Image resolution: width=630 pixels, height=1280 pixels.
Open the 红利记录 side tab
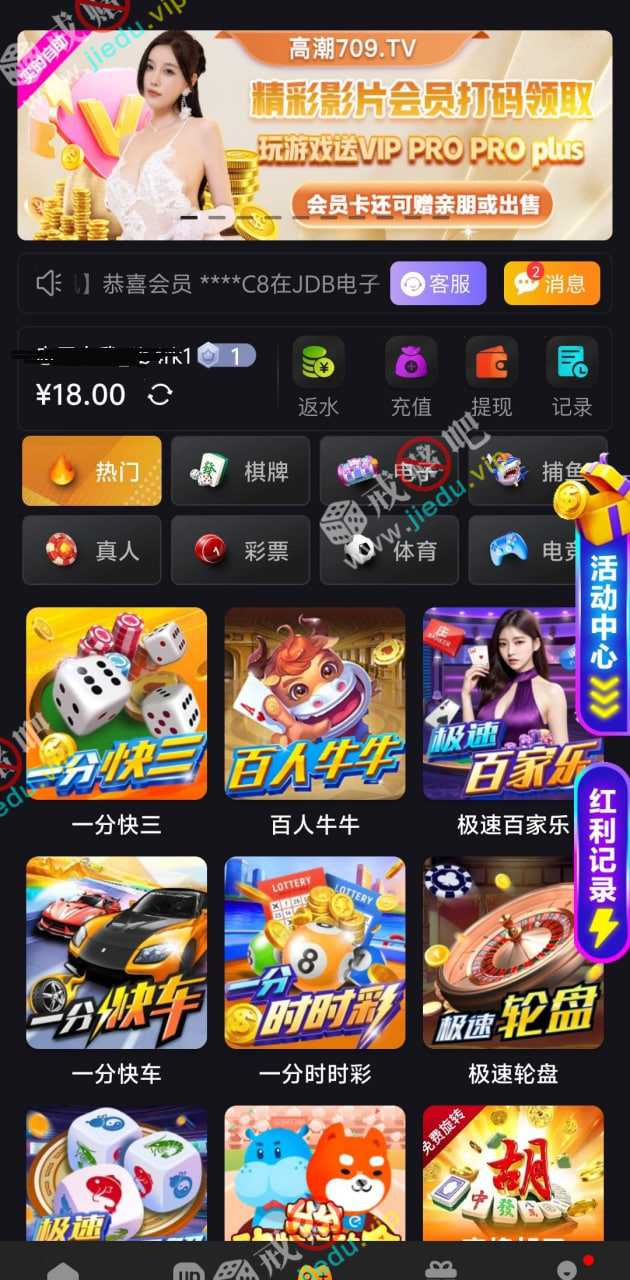(604, 860)
